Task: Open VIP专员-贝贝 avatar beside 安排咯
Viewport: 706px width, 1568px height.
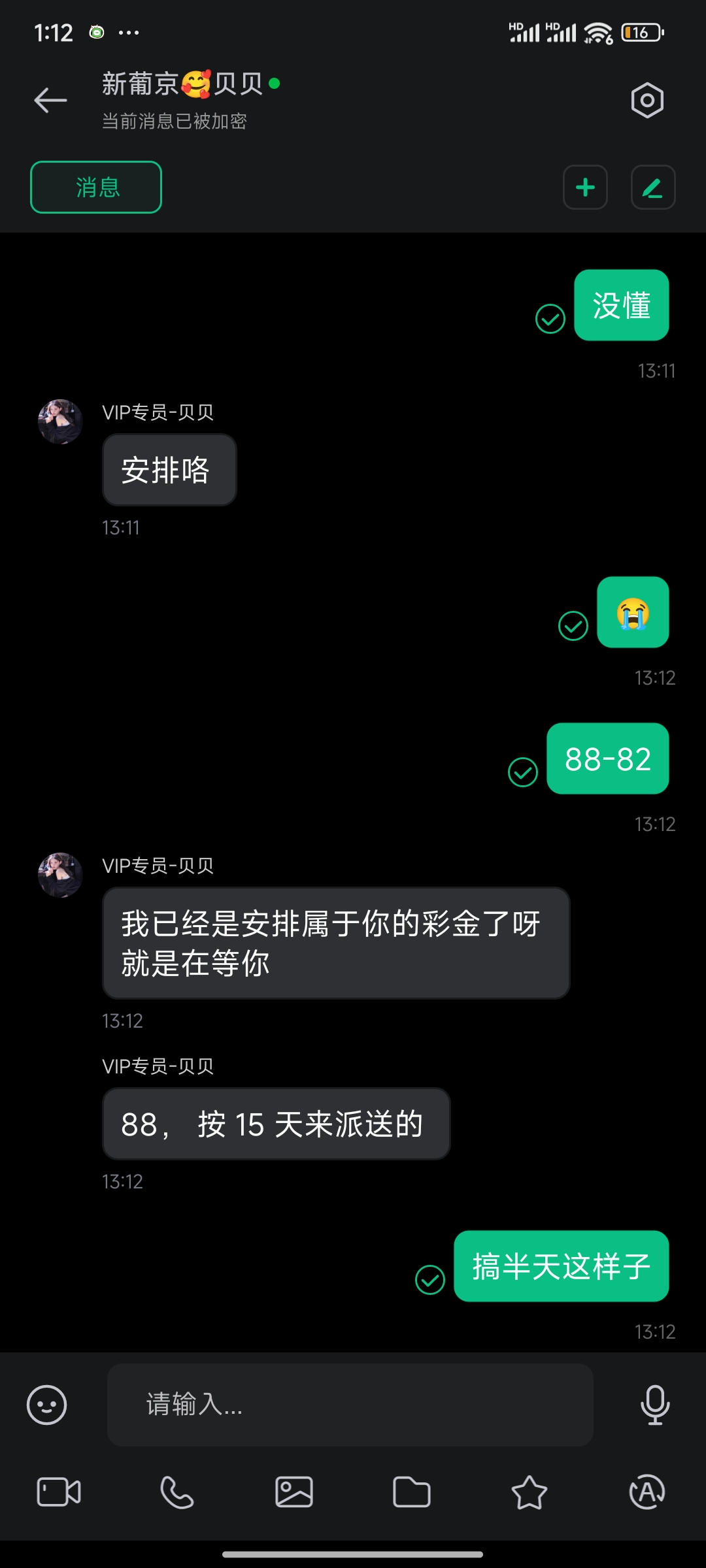Action: (60, 422)
